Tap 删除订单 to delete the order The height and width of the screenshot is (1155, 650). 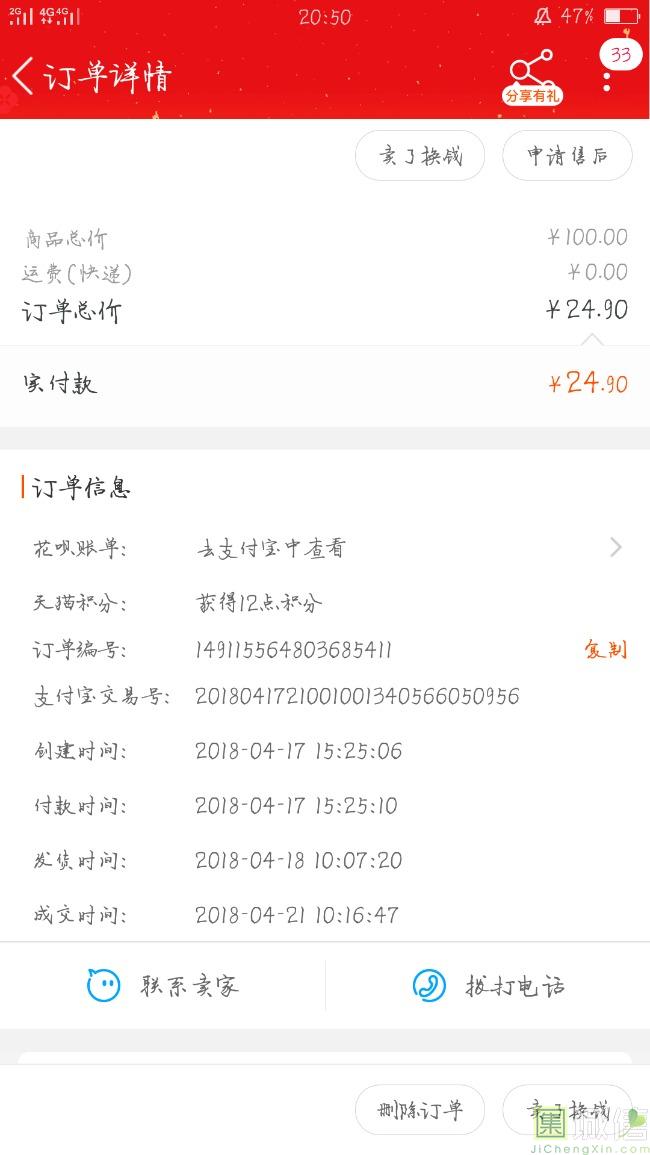pos(420,1109)
